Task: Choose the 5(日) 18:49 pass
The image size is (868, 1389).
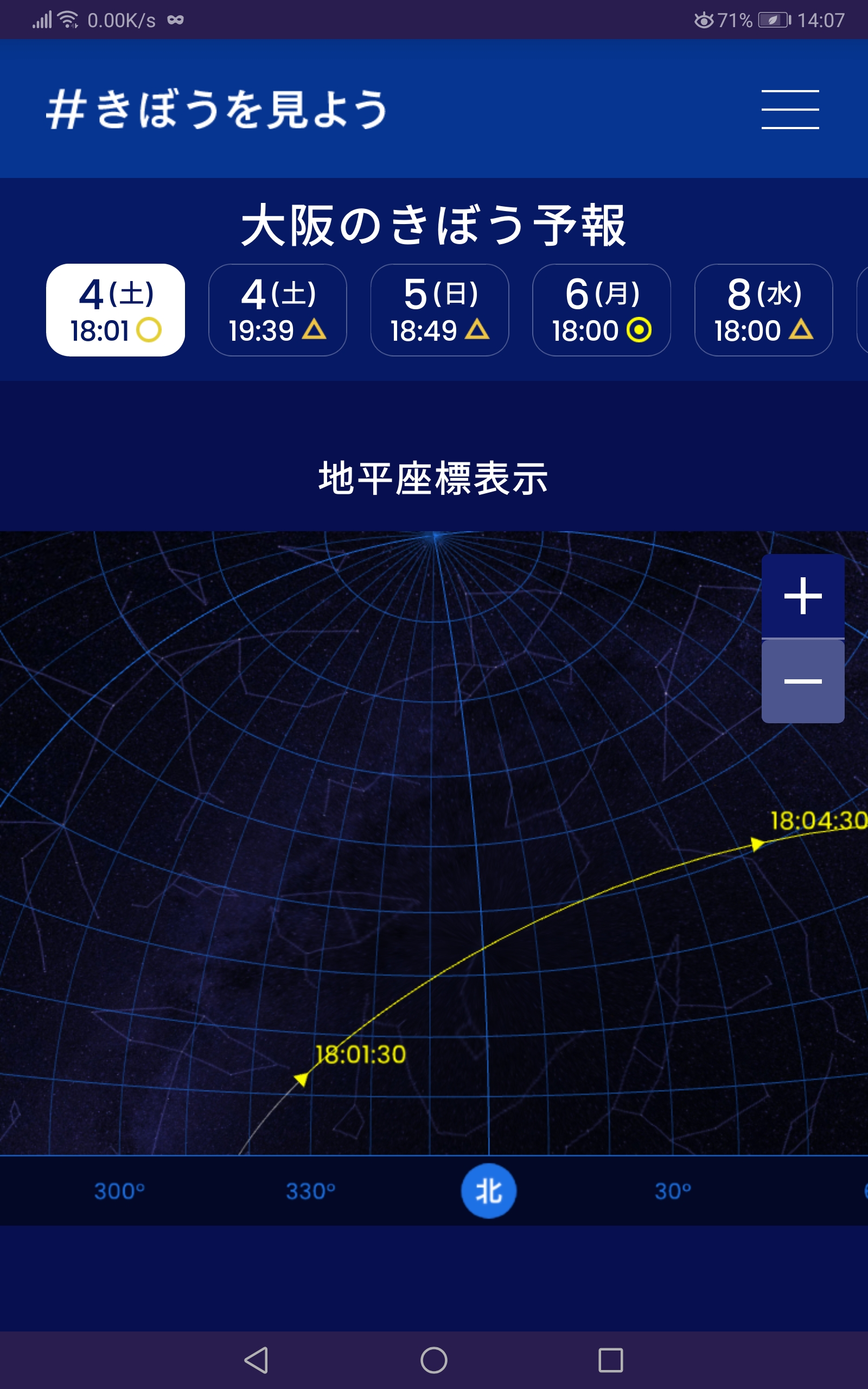Action: [440, 310]
